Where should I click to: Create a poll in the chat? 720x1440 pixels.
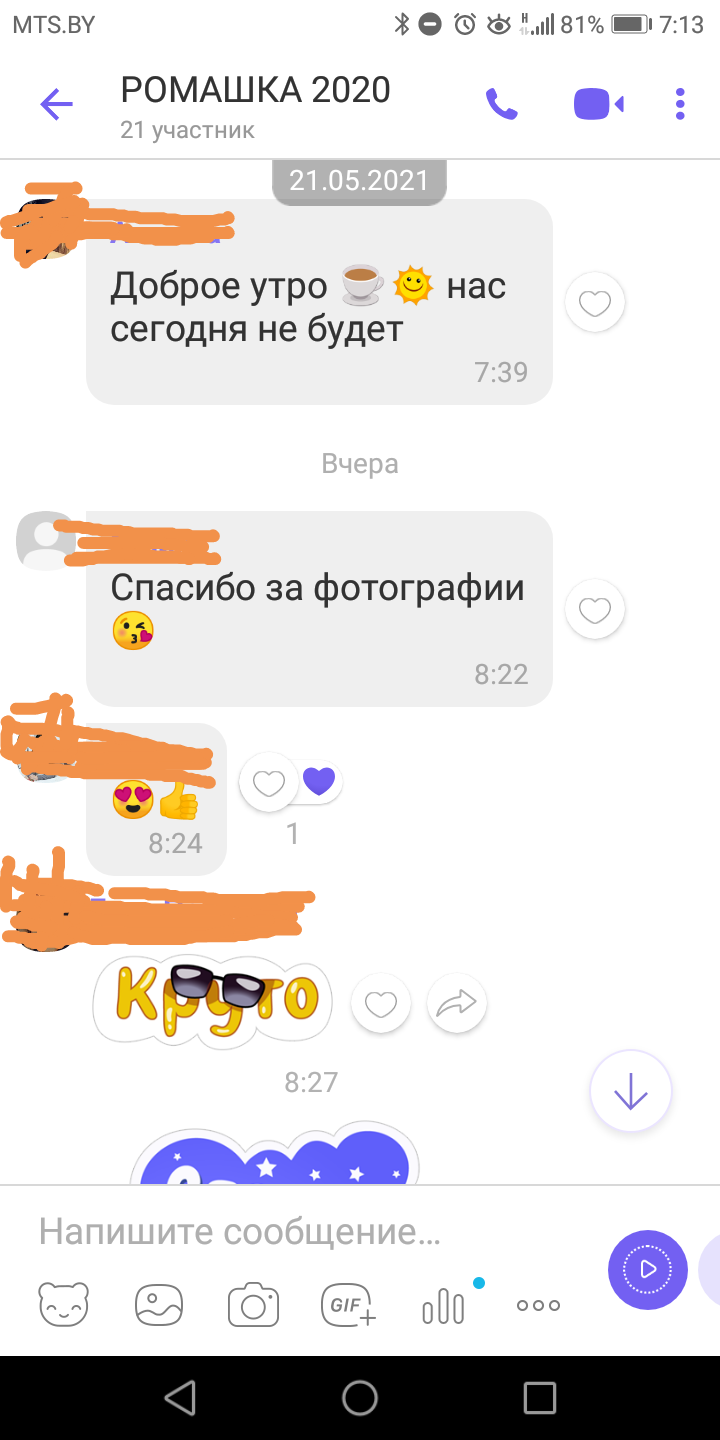pyautogui.click(x=444, y=1305)
